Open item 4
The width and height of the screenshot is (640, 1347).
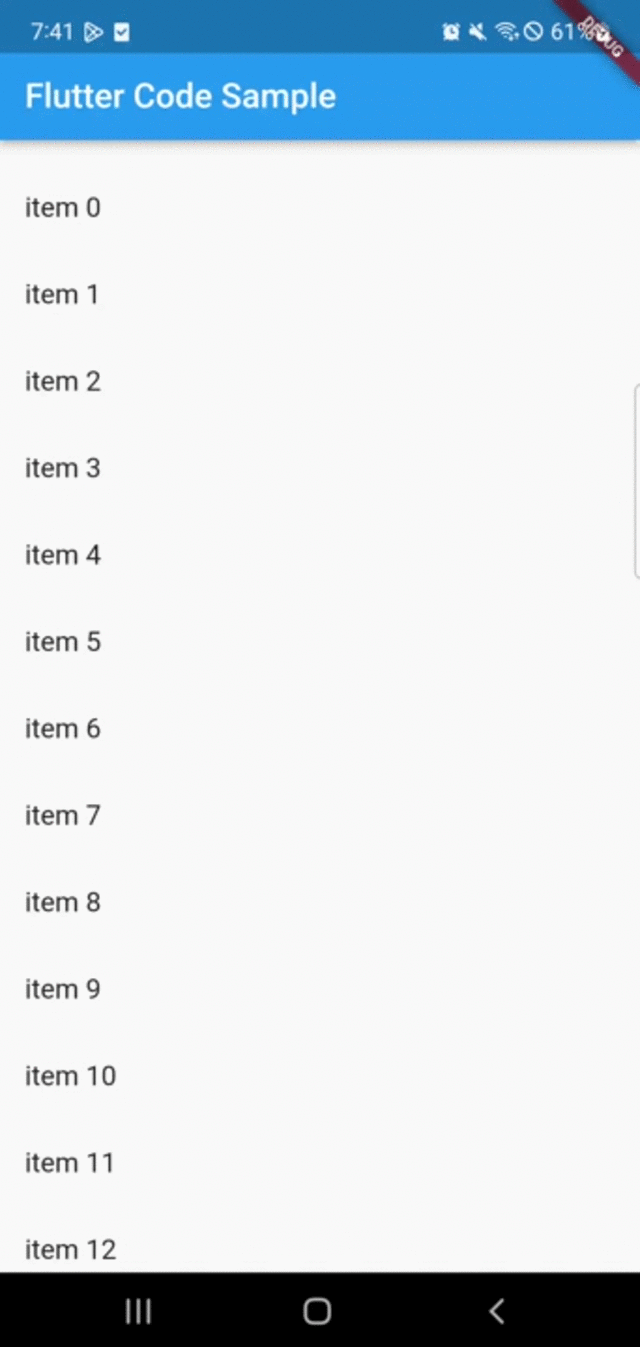tap(63, 556)
